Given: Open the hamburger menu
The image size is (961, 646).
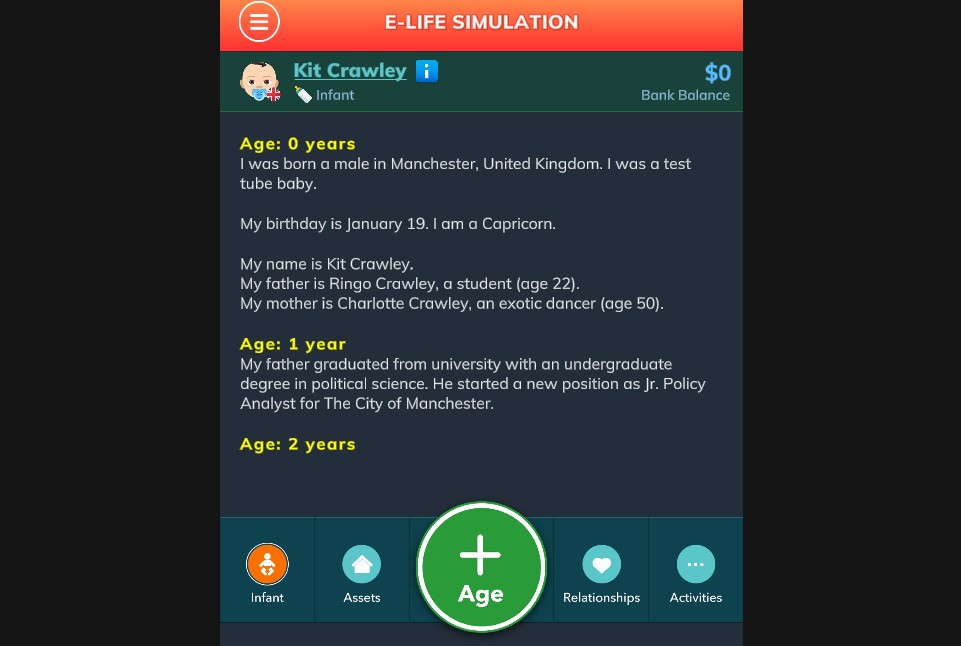Looking at the screenshot, I should pyautogui.click(x=259, y=22).
